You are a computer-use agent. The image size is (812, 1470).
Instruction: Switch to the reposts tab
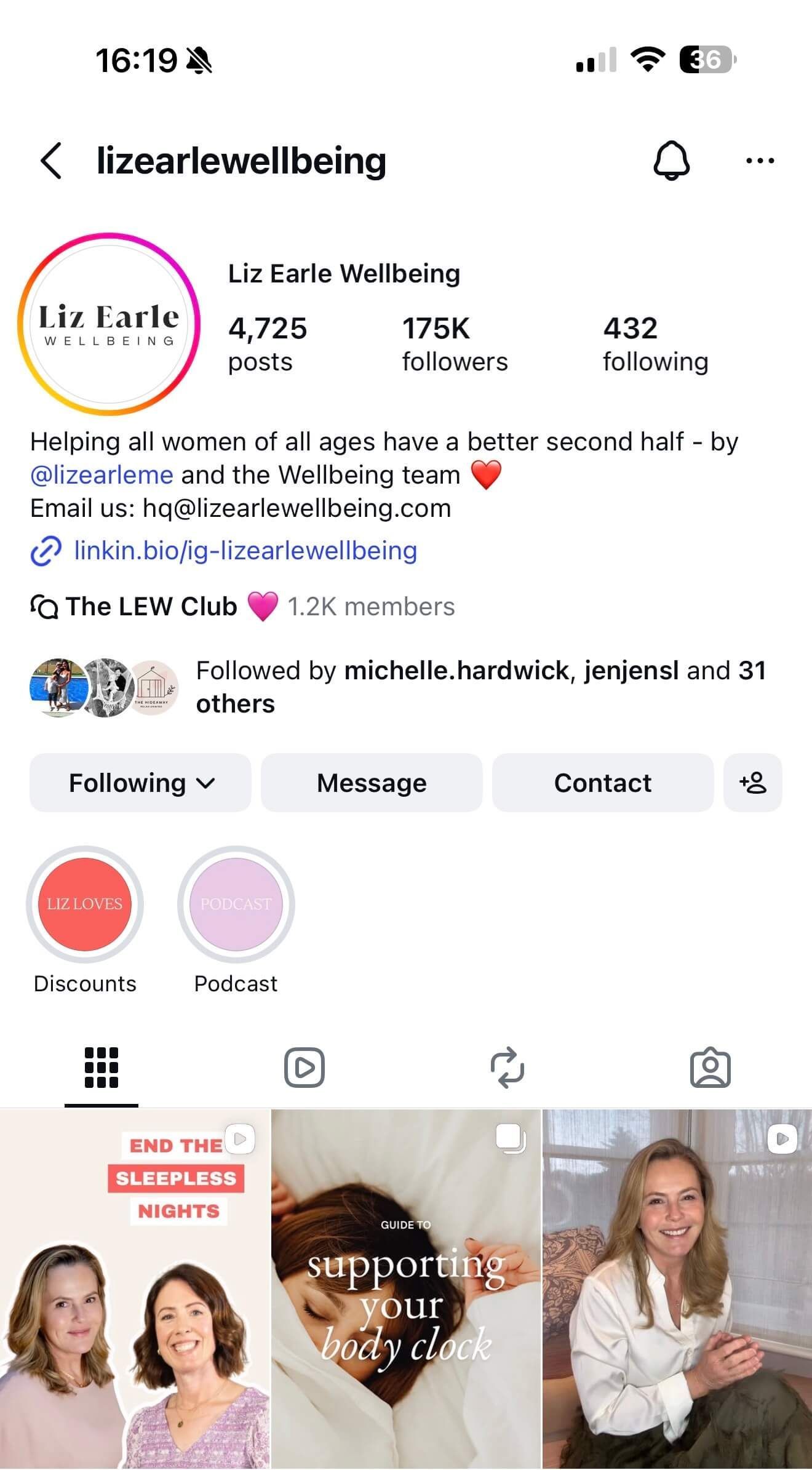pos(507,1068)
